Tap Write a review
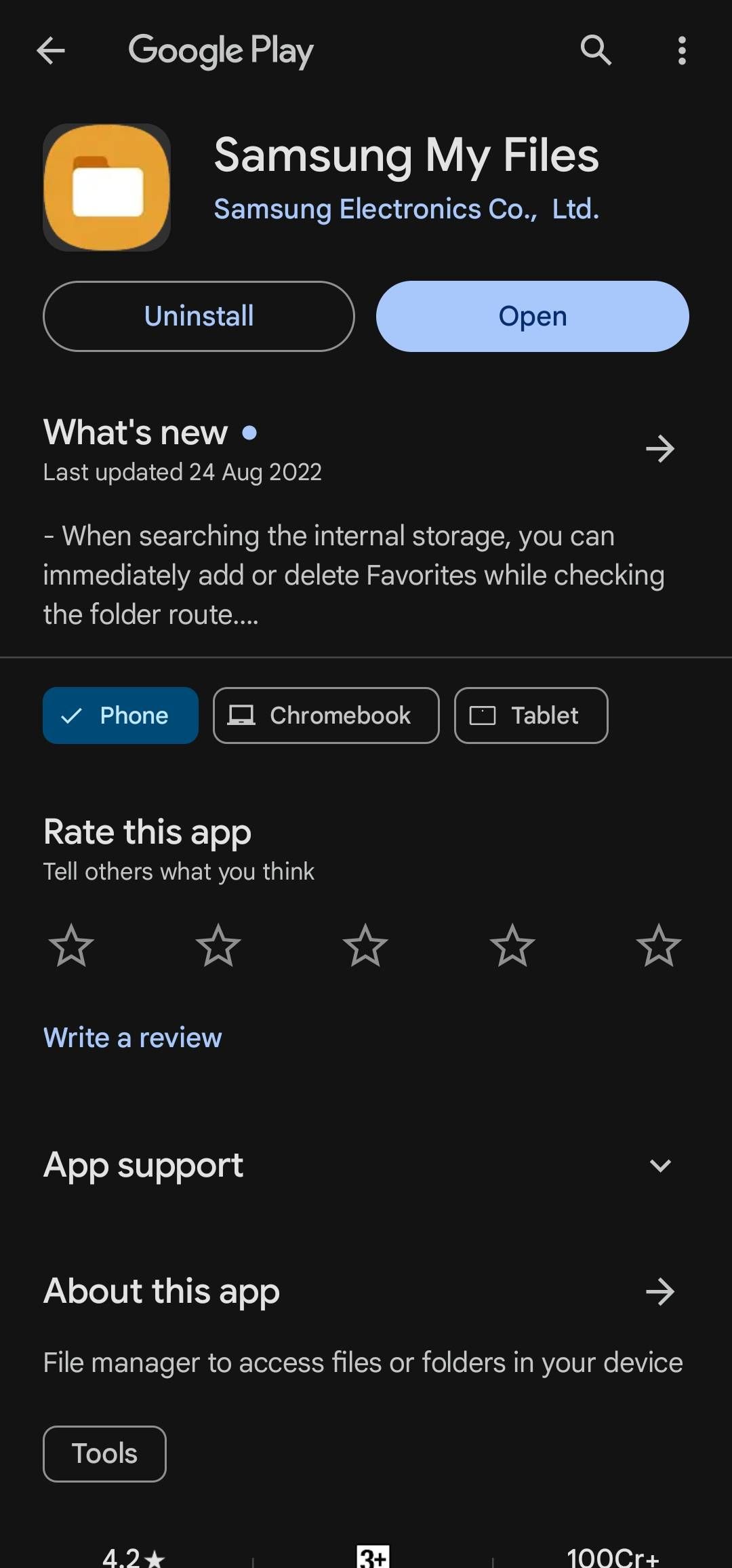732x1568 pixels. 131,1037
